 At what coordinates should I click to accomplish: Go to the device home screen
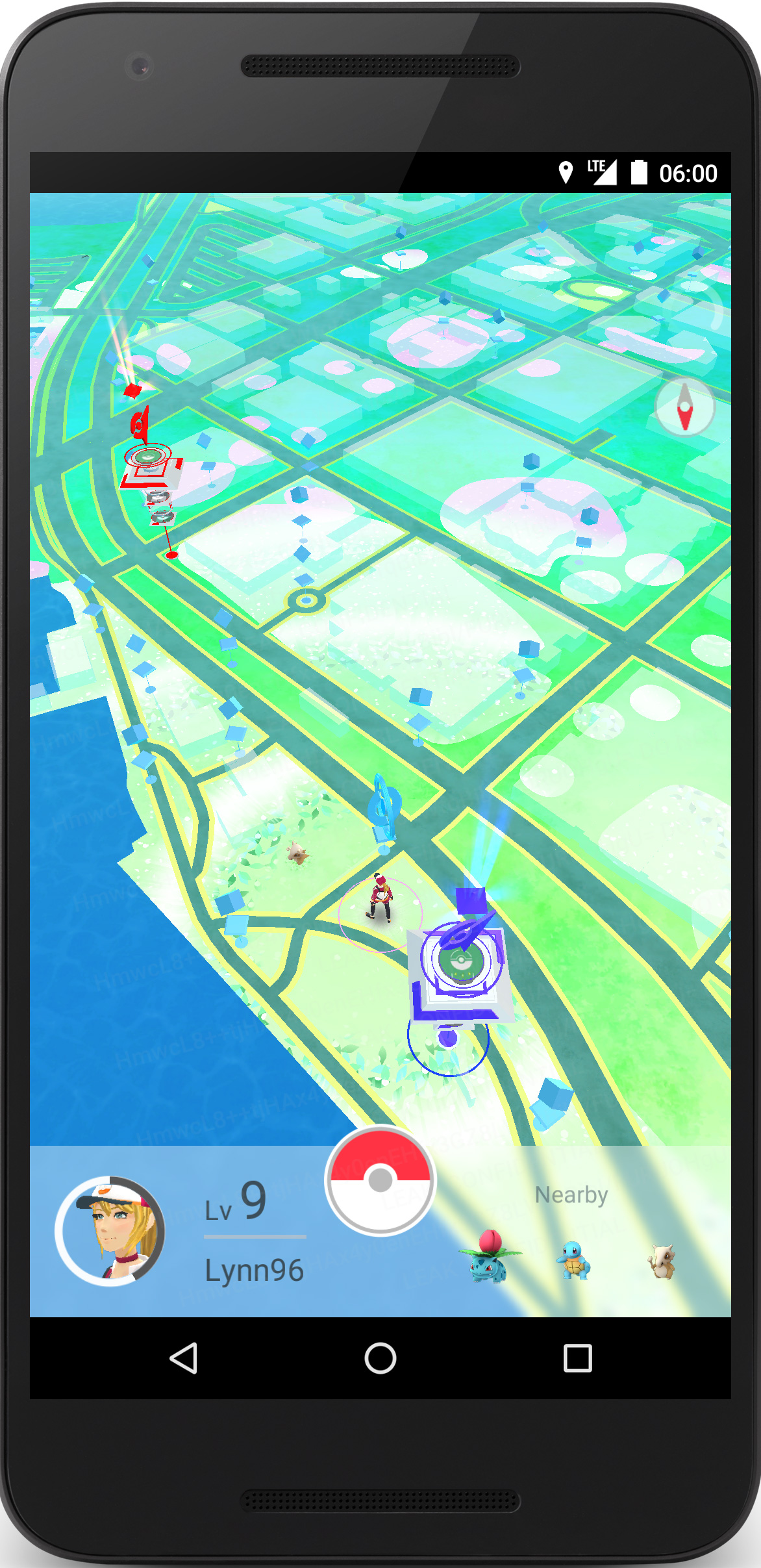pos(380,1358)
